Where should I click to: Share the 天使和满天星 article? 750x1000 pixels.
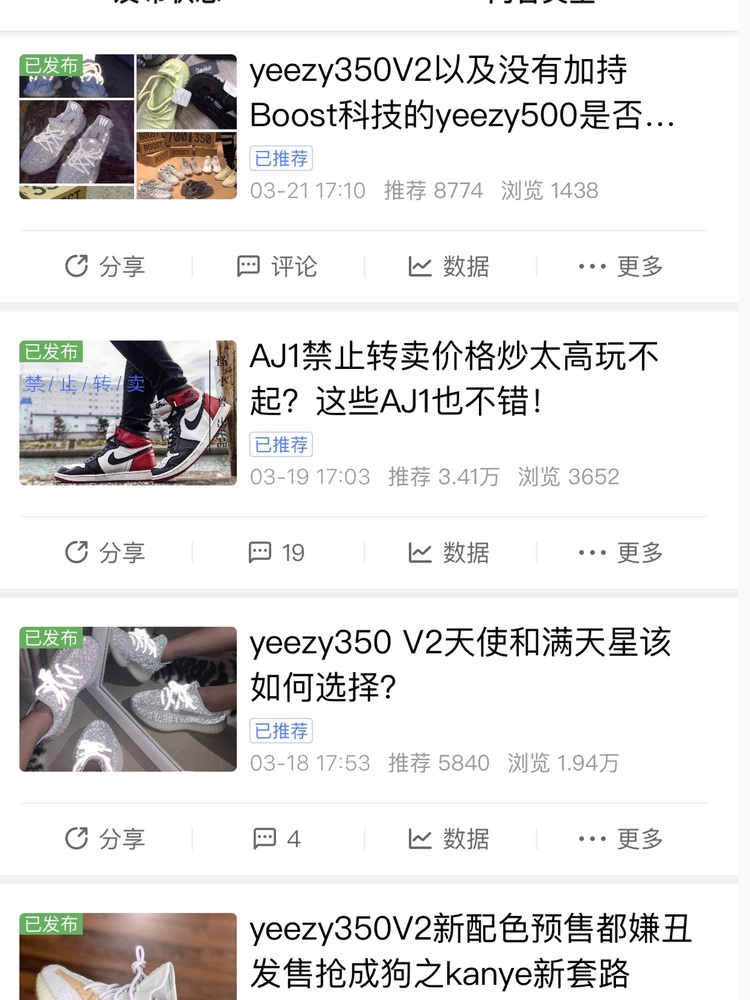coord(105,838)
